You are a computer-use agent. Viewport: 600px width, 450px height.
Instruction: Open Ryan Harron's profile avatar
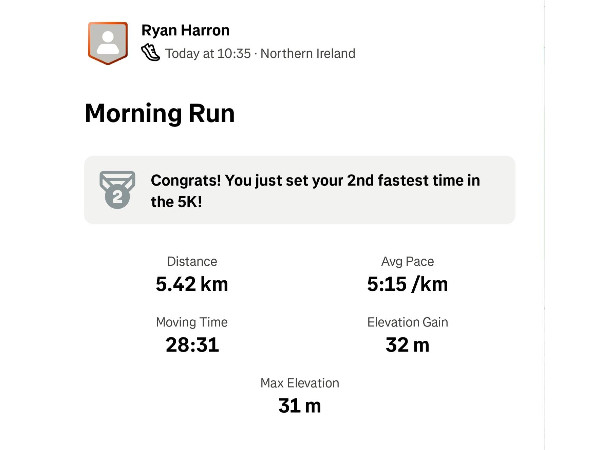coord(107,42)
